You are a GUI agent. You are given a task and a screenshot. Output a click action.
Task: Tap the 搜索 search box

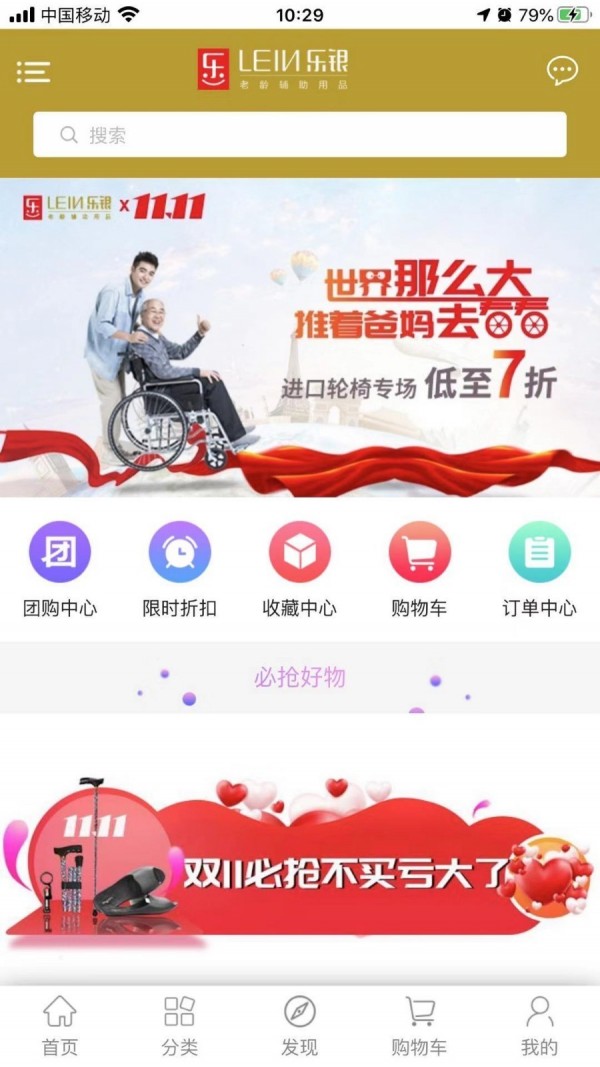300,135
